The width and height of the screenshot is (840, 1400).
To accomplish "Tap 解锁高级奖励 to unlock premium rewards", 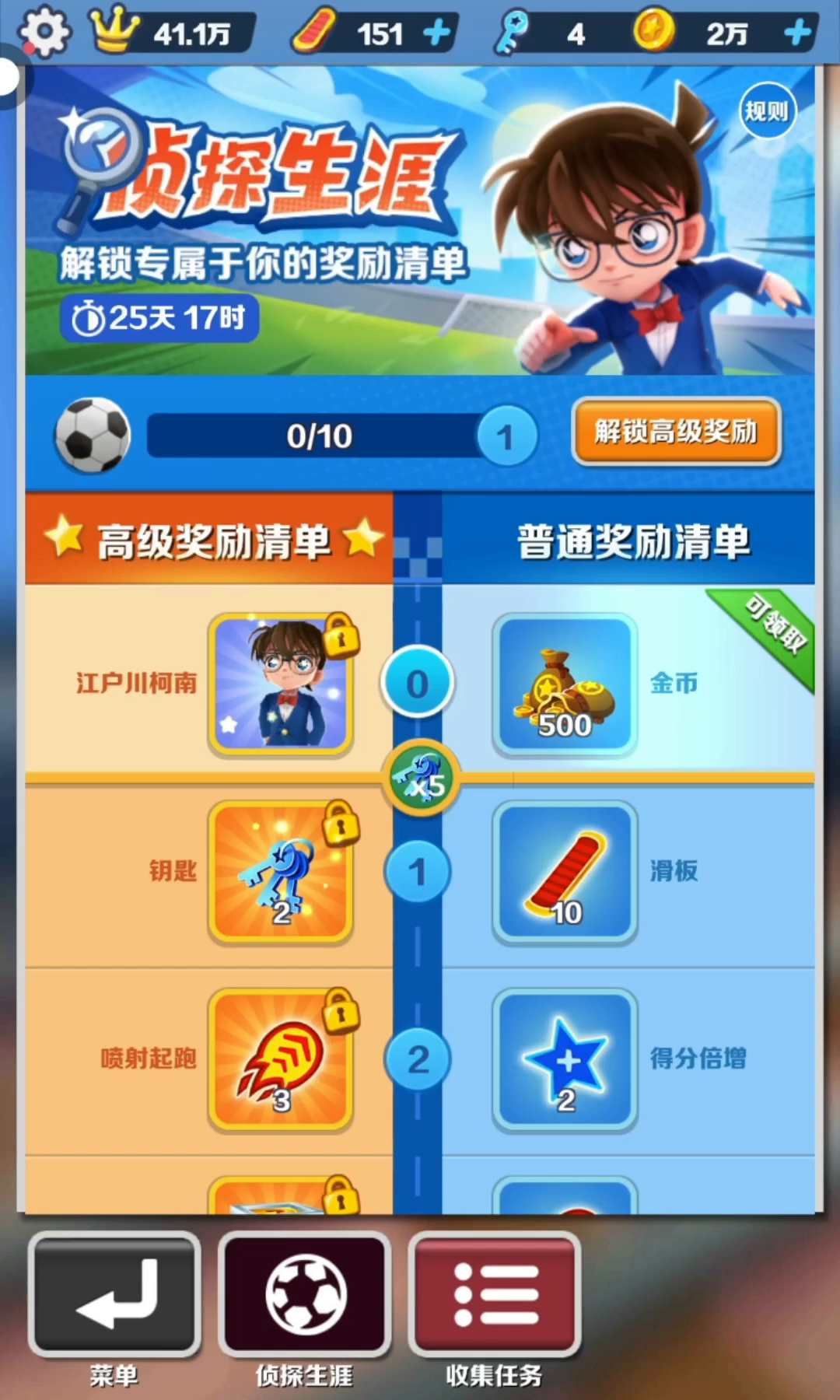I will pyautogui.click(x=676, y=432).
